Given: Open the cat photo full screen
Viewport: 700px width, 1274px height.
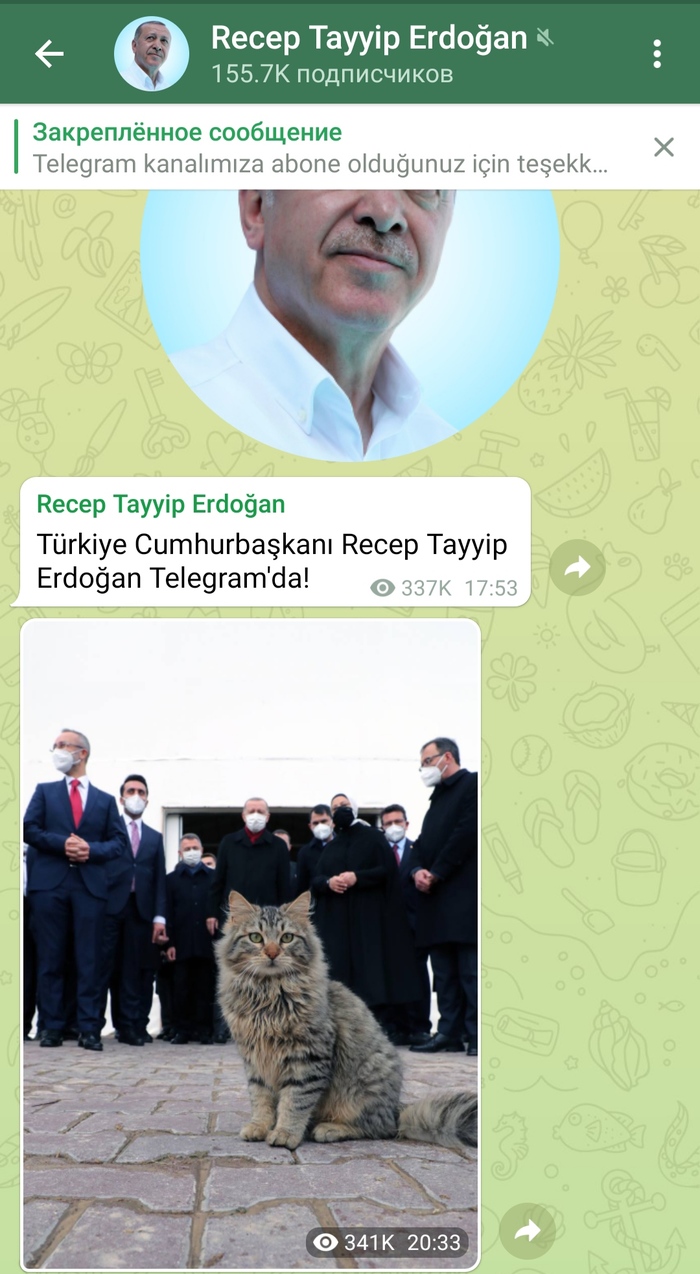Looking at the screenshot, I should (x=250, y=940).
